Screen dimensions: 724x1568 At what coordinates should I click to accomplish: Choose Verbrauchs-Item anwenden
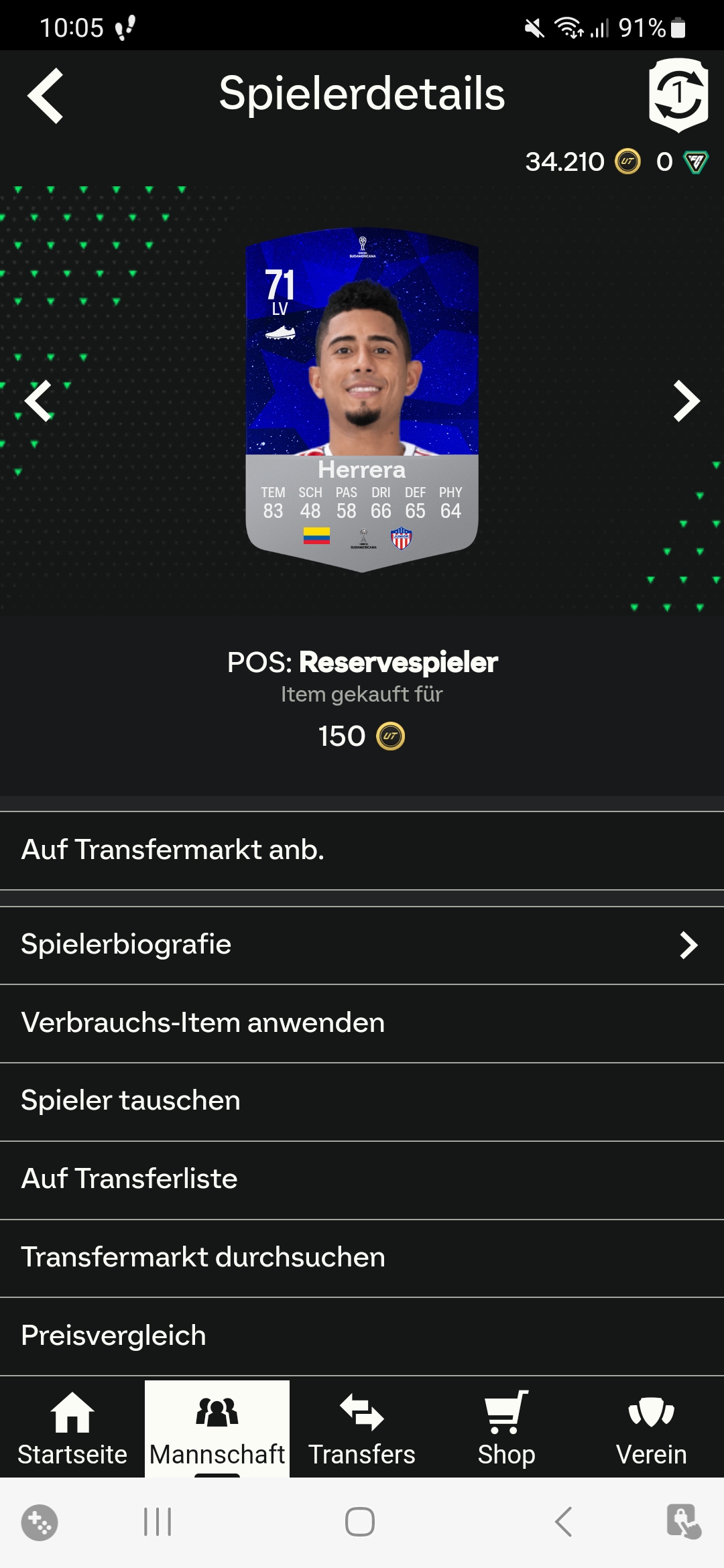[362, 1023]
